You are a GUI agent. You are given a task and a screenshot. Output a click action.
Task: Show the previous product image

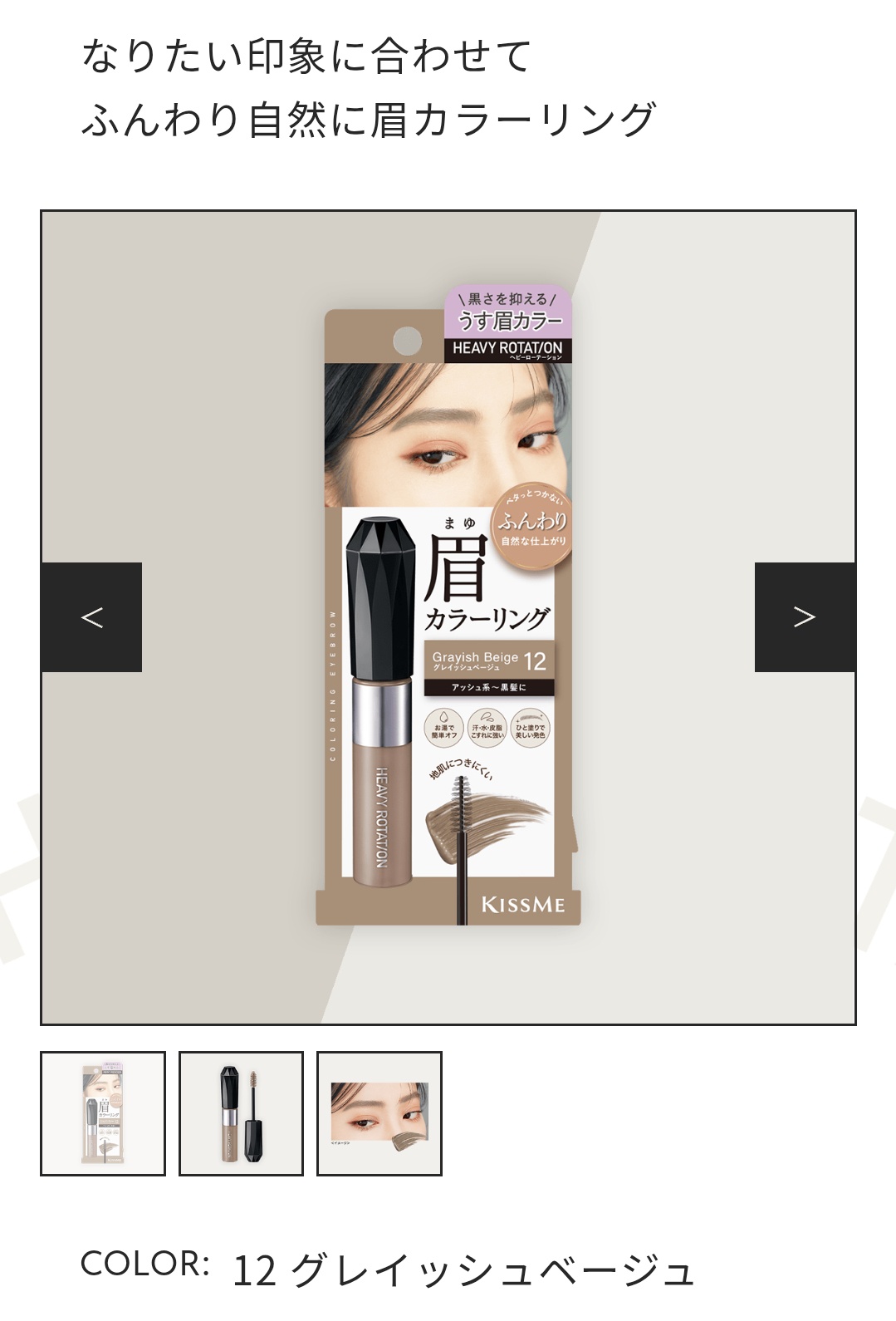point(91,616)
